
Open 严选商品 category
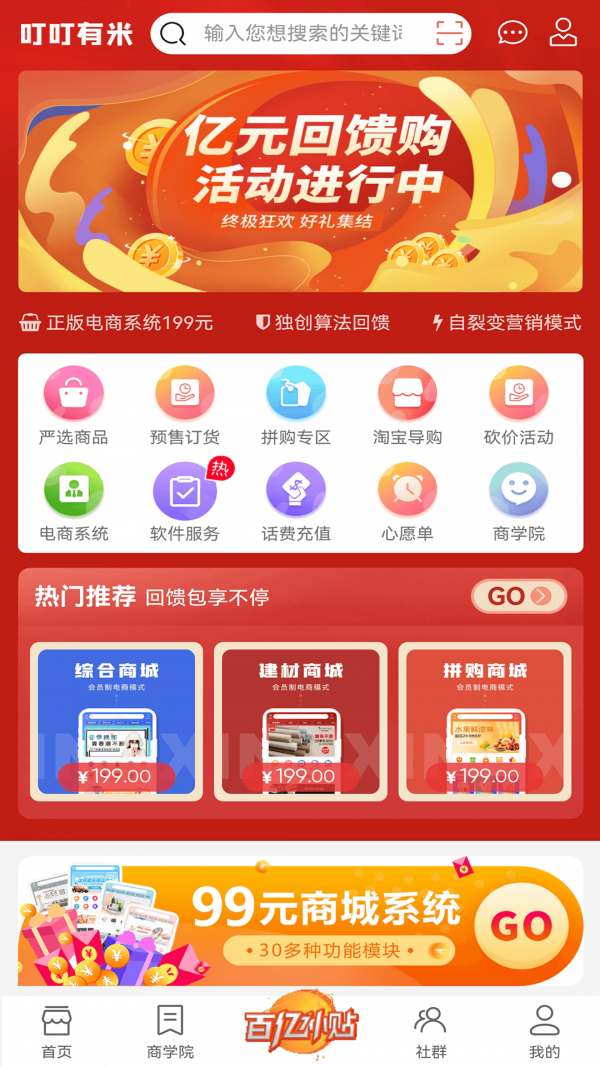(x=73, y=405)
